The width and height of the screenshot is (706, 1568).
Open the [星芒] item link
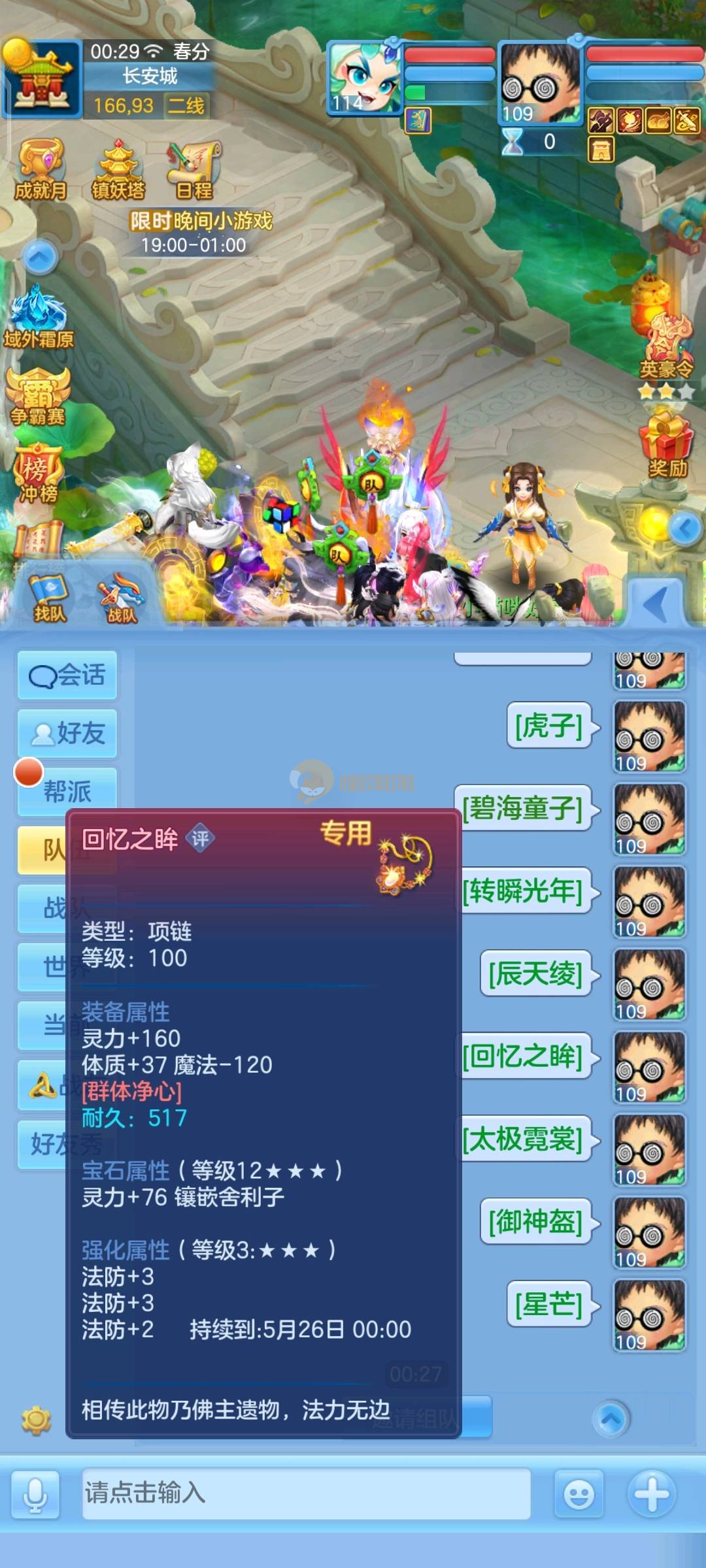(549, 1305)
